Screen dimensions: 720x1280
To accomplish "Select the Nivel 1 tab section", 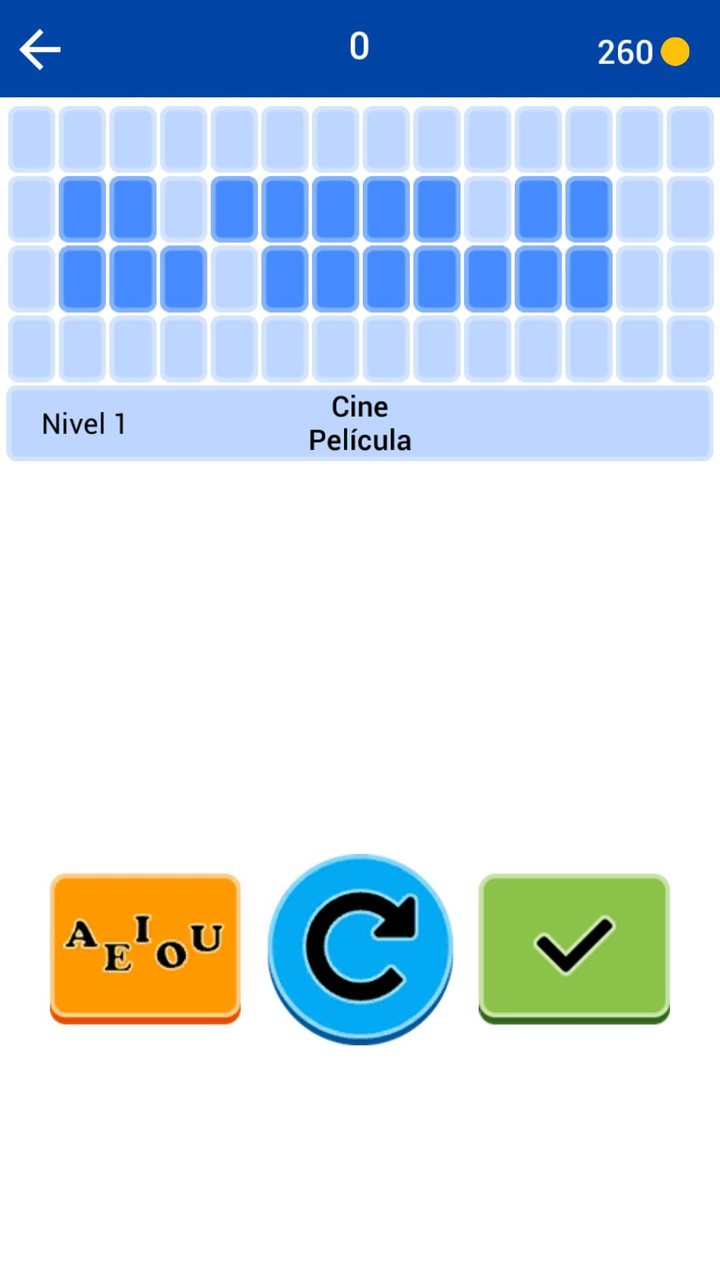I will (83, 423).
